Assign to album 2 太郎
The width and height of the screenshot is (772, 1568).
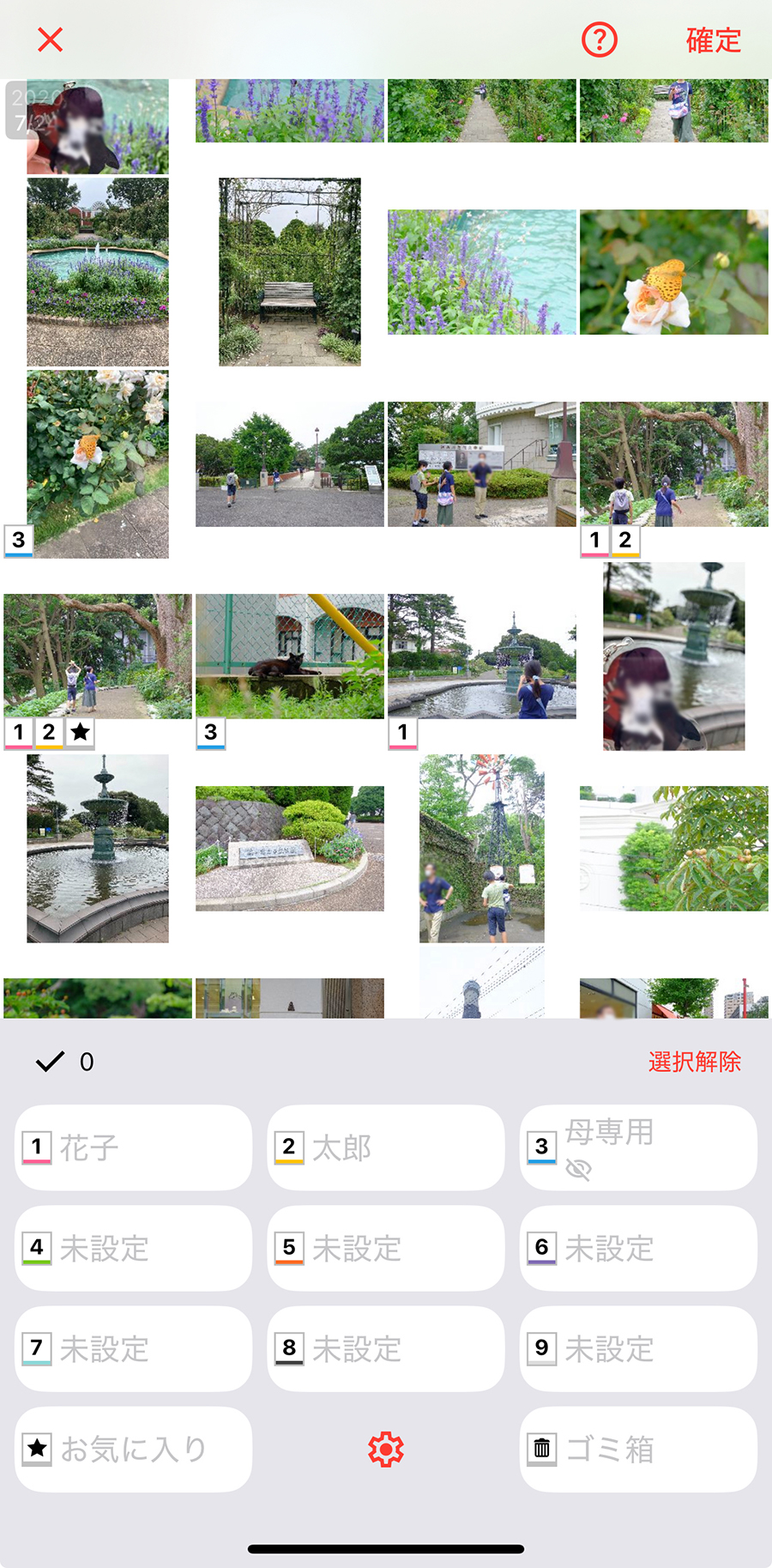pyautogui.click(x=385, y=1147)
